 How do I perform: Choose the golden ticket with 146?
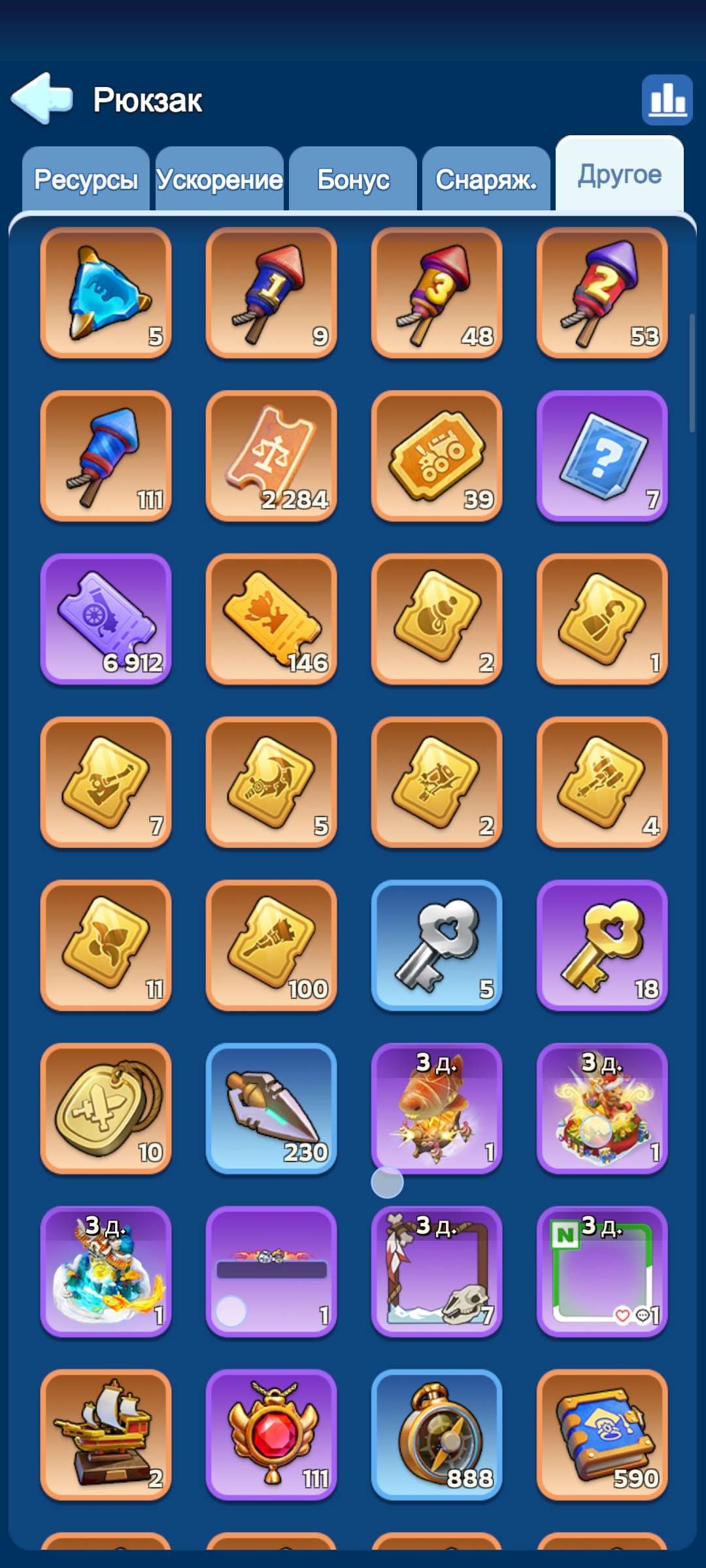(271, 619)
